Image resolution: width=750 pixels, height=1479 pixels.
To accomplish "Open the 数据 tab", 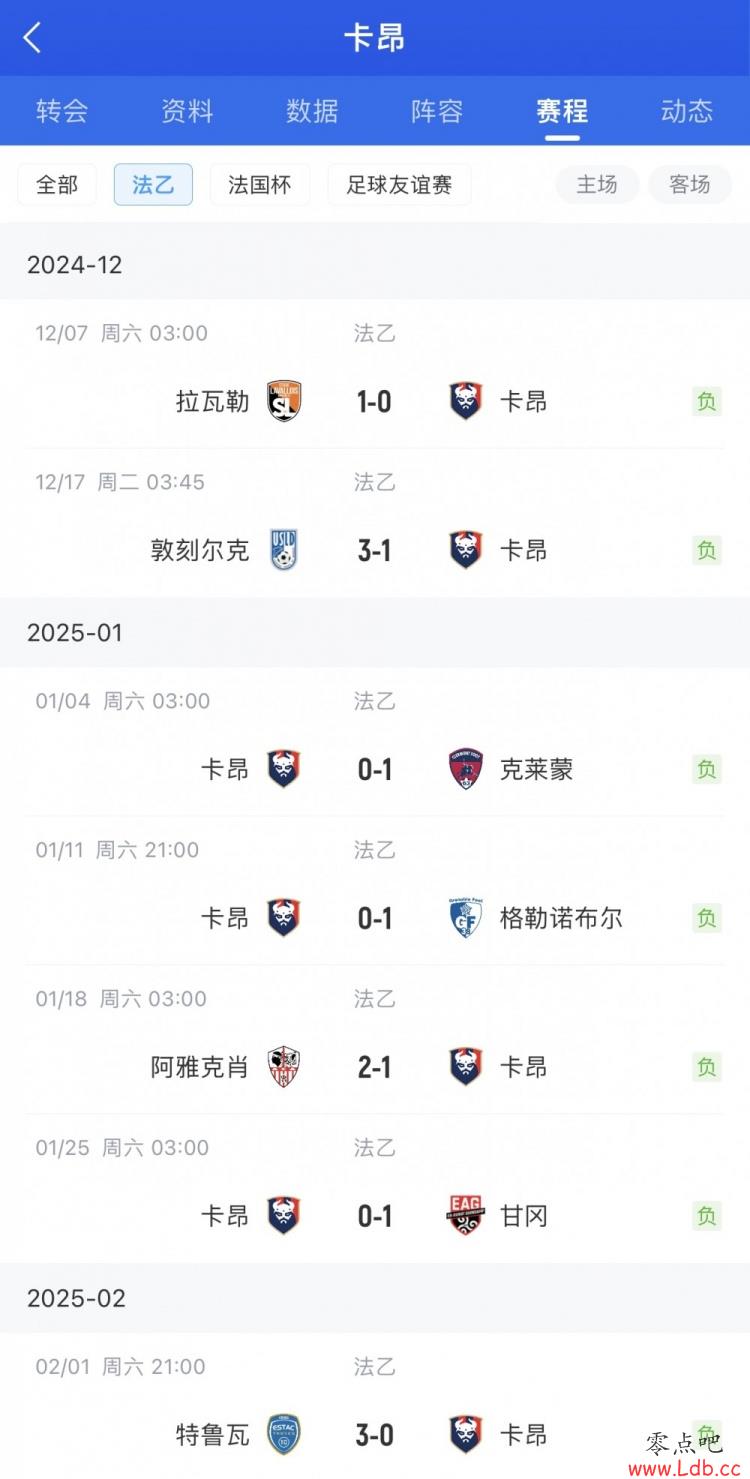I will (x=312, y=110).
